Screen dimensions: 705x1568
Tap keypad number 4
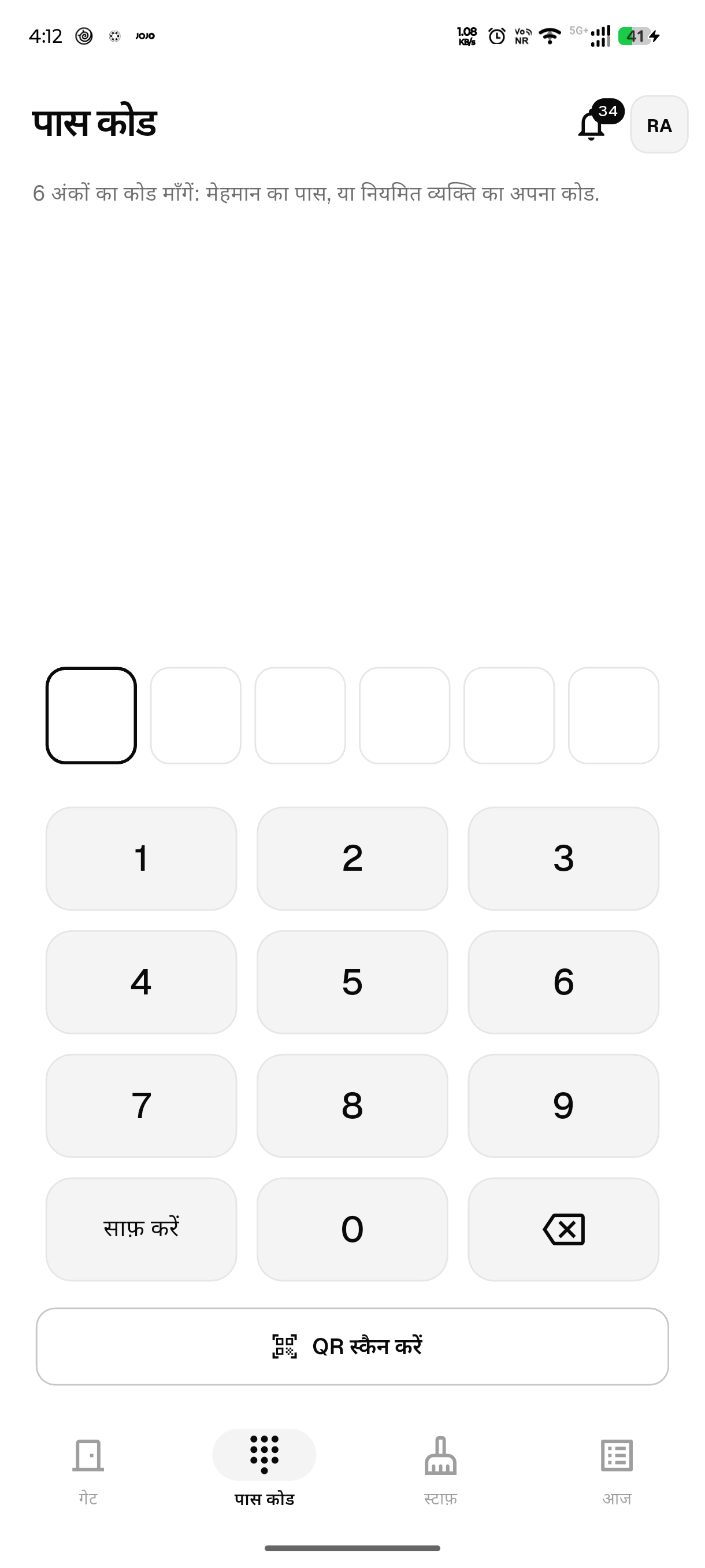tap(141, 982)
